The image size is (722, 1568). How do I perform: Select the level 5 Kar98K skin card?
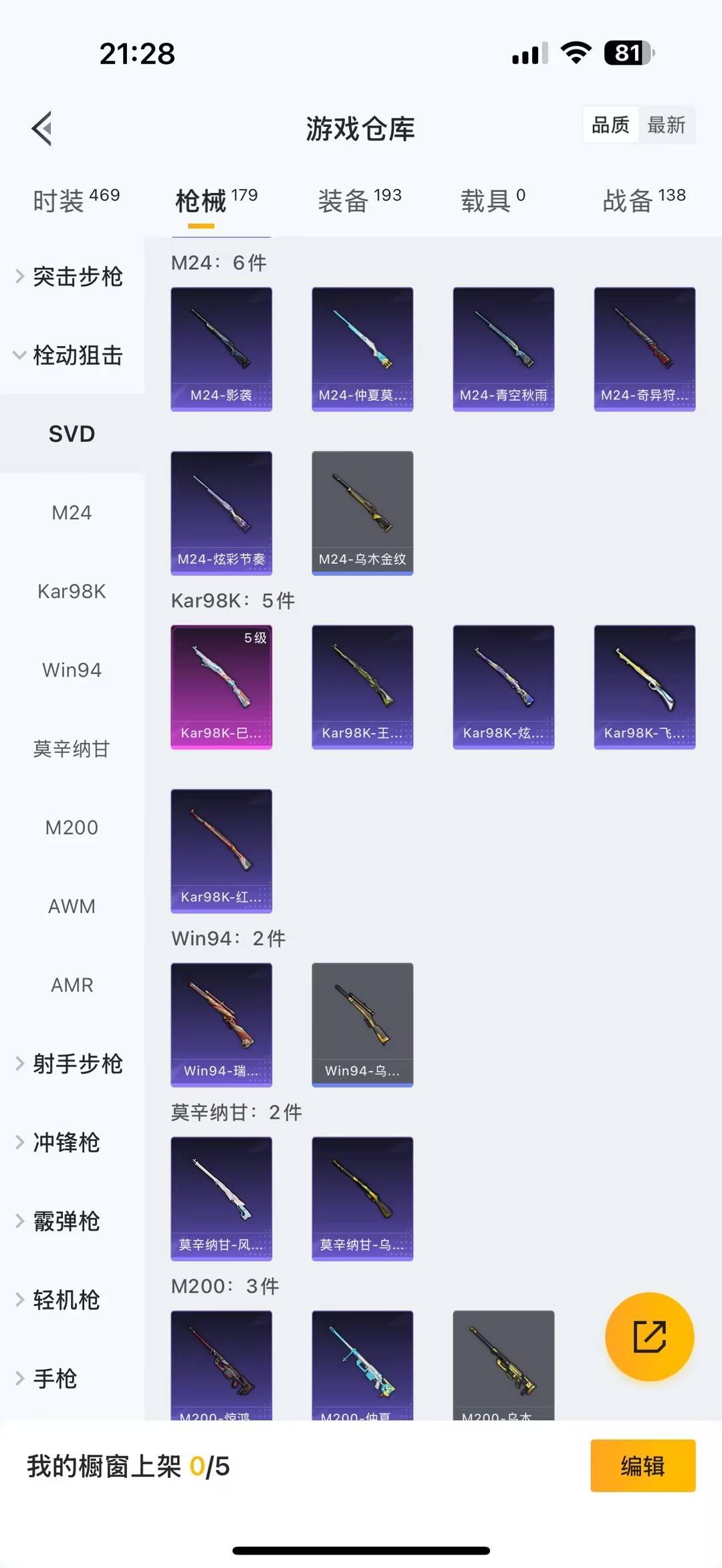point(221,685)
